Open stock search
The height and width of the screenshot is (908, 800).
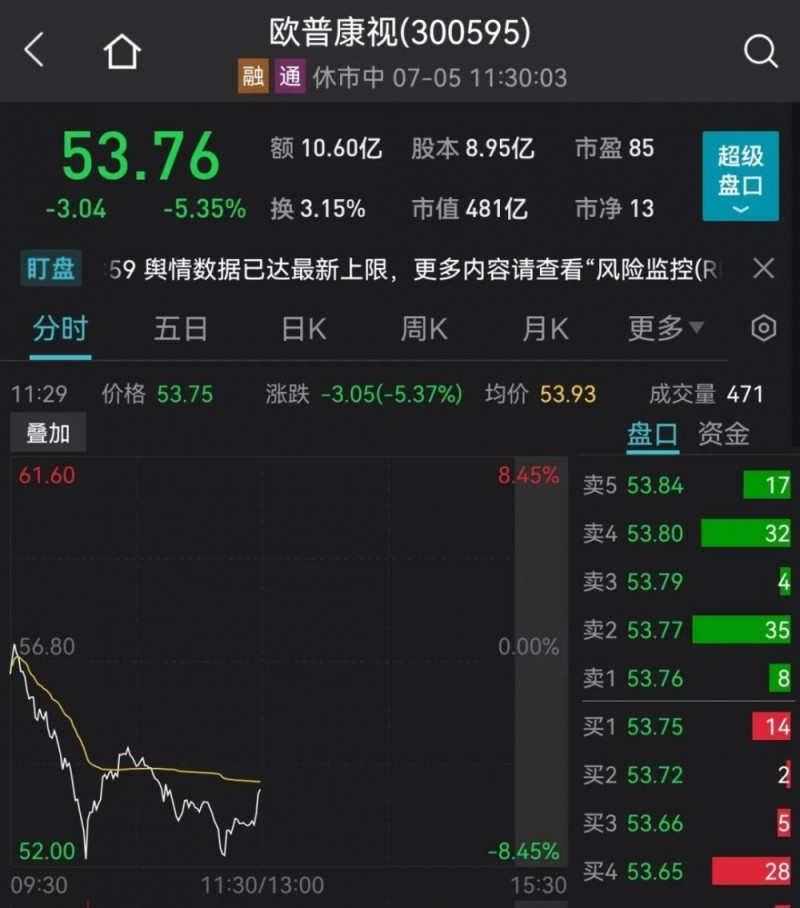tap(761, 50)
